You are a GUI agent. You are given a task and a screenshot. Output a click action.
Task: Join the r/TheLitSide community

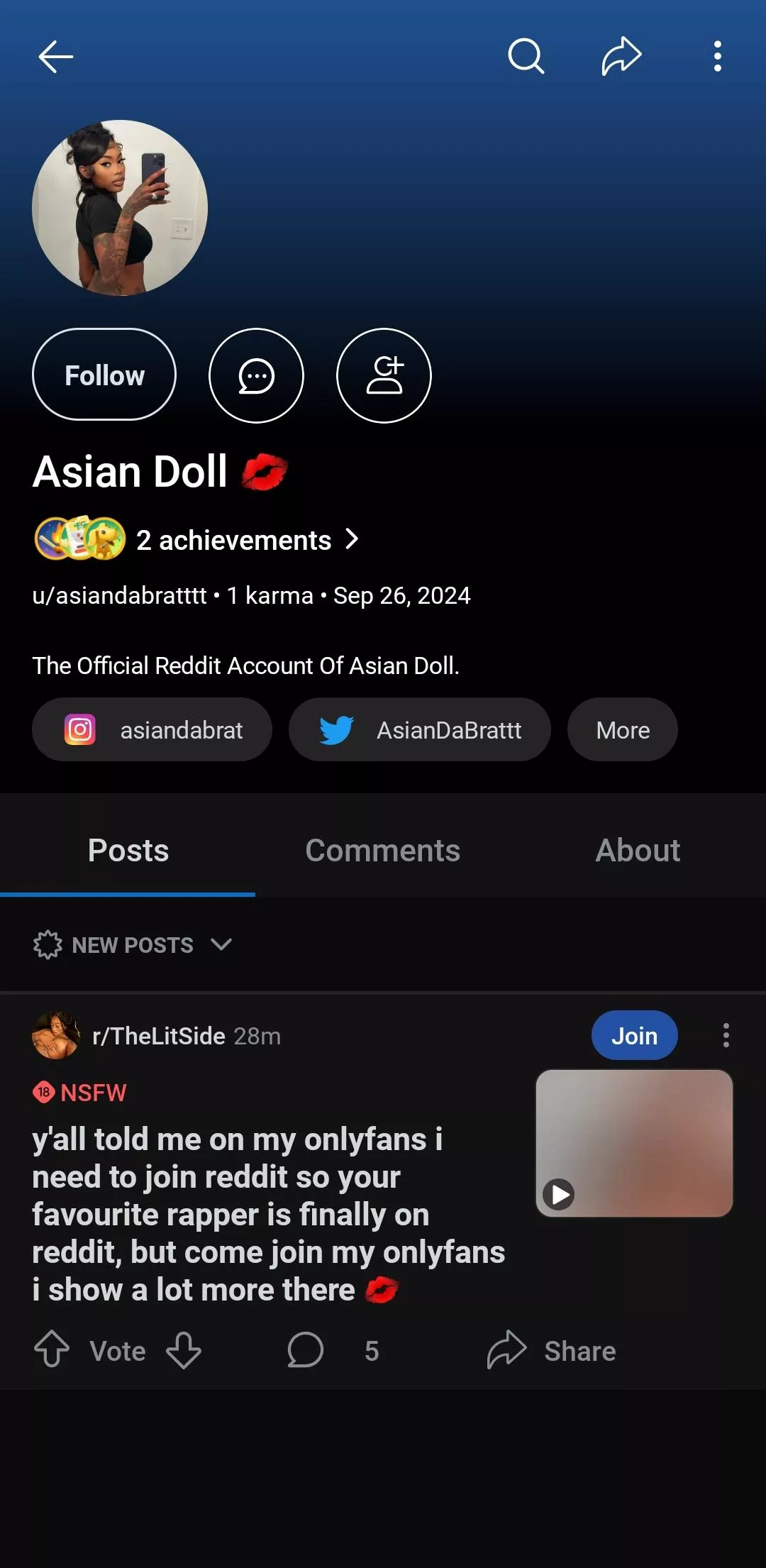tap(634, 1036)
